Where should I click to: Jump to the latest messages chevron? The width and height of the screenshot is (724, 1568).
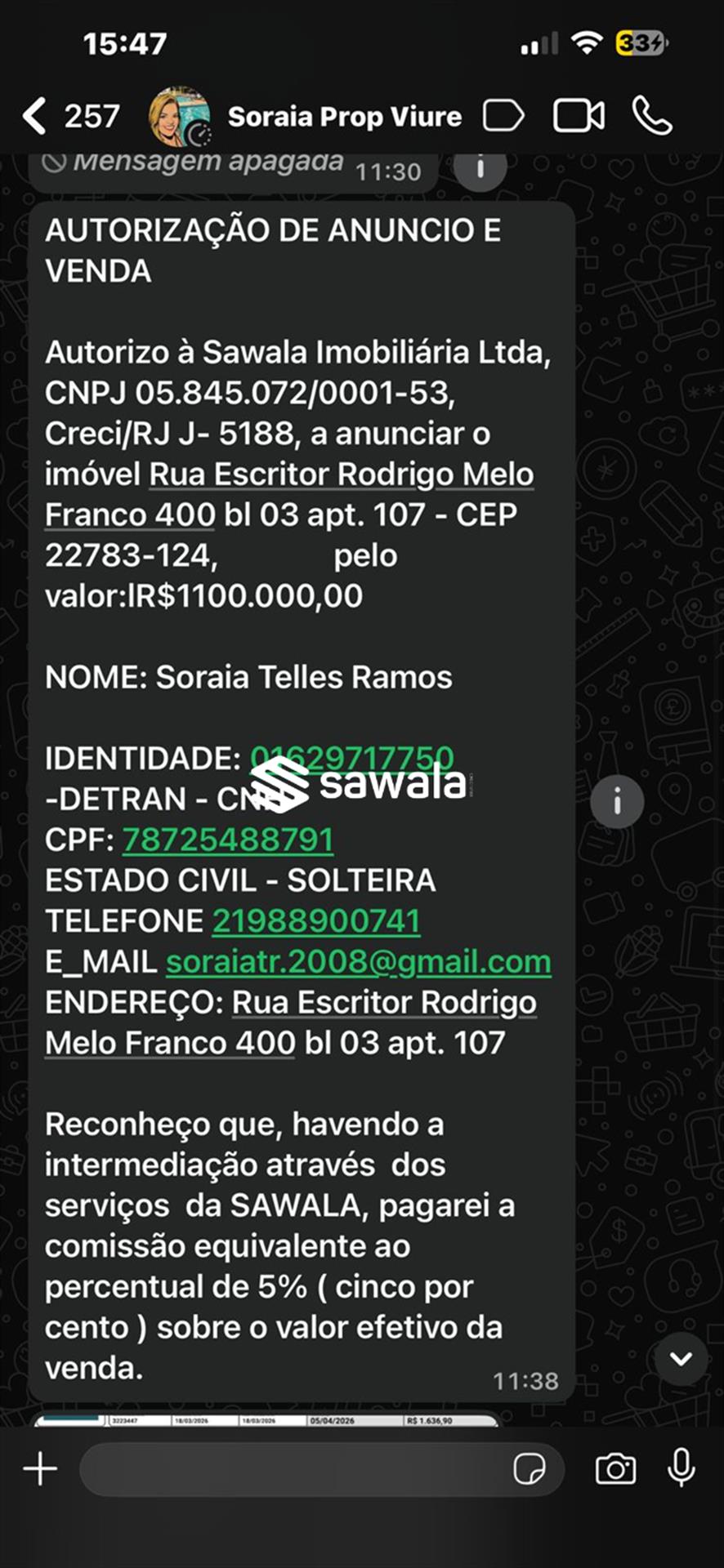coord(681,1359)
